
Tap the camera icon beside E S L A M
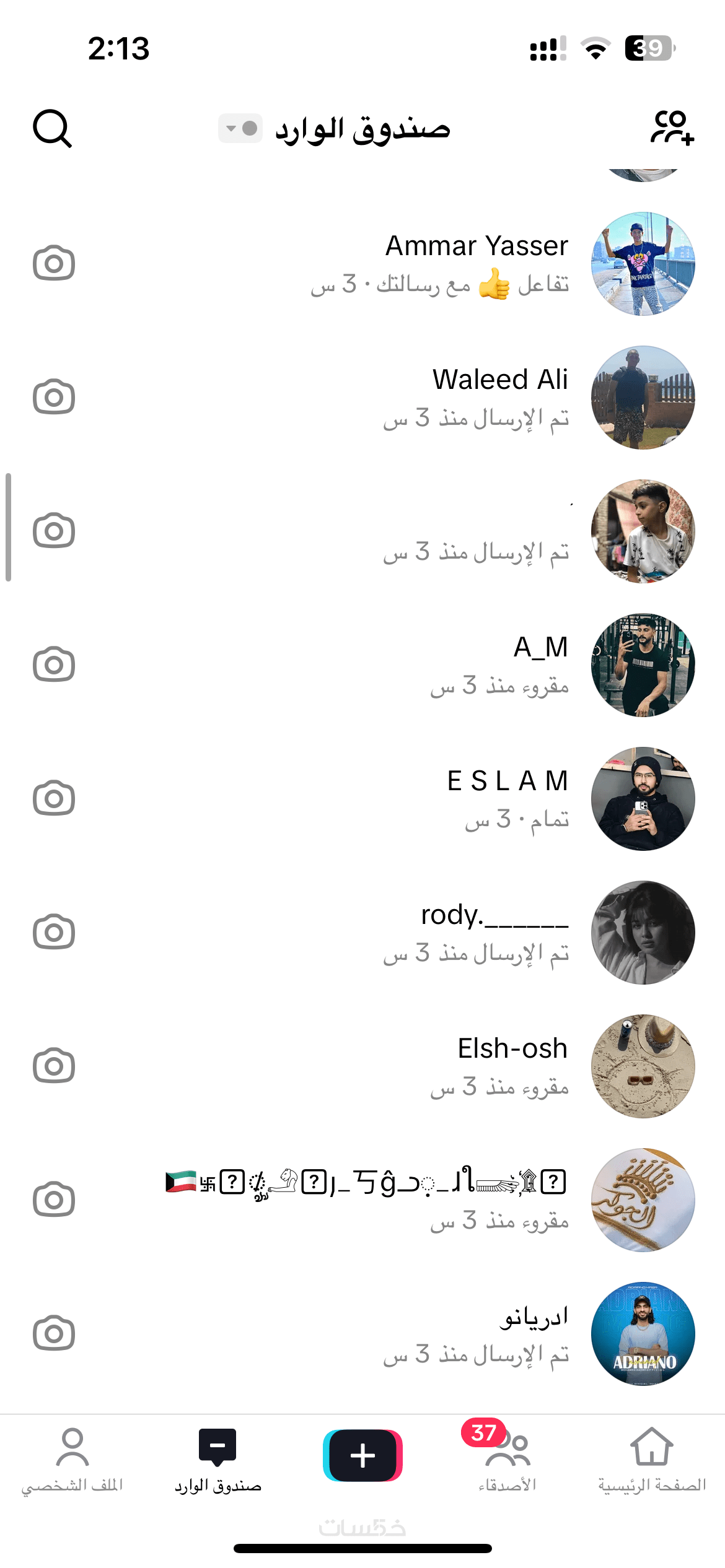(x=54, y=799)
